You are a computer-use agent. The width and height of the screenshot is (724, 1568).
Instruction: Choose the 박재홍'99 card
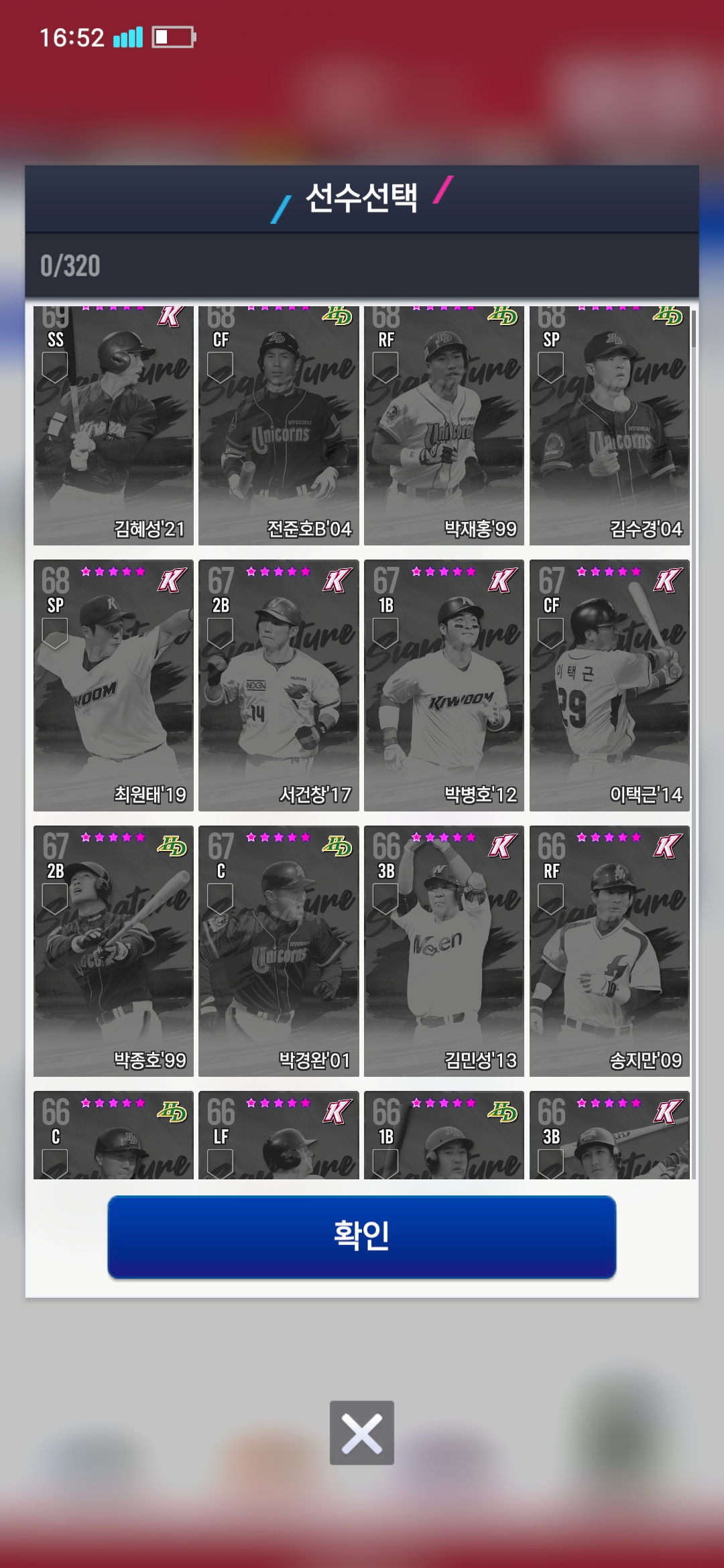pos(444,426)
